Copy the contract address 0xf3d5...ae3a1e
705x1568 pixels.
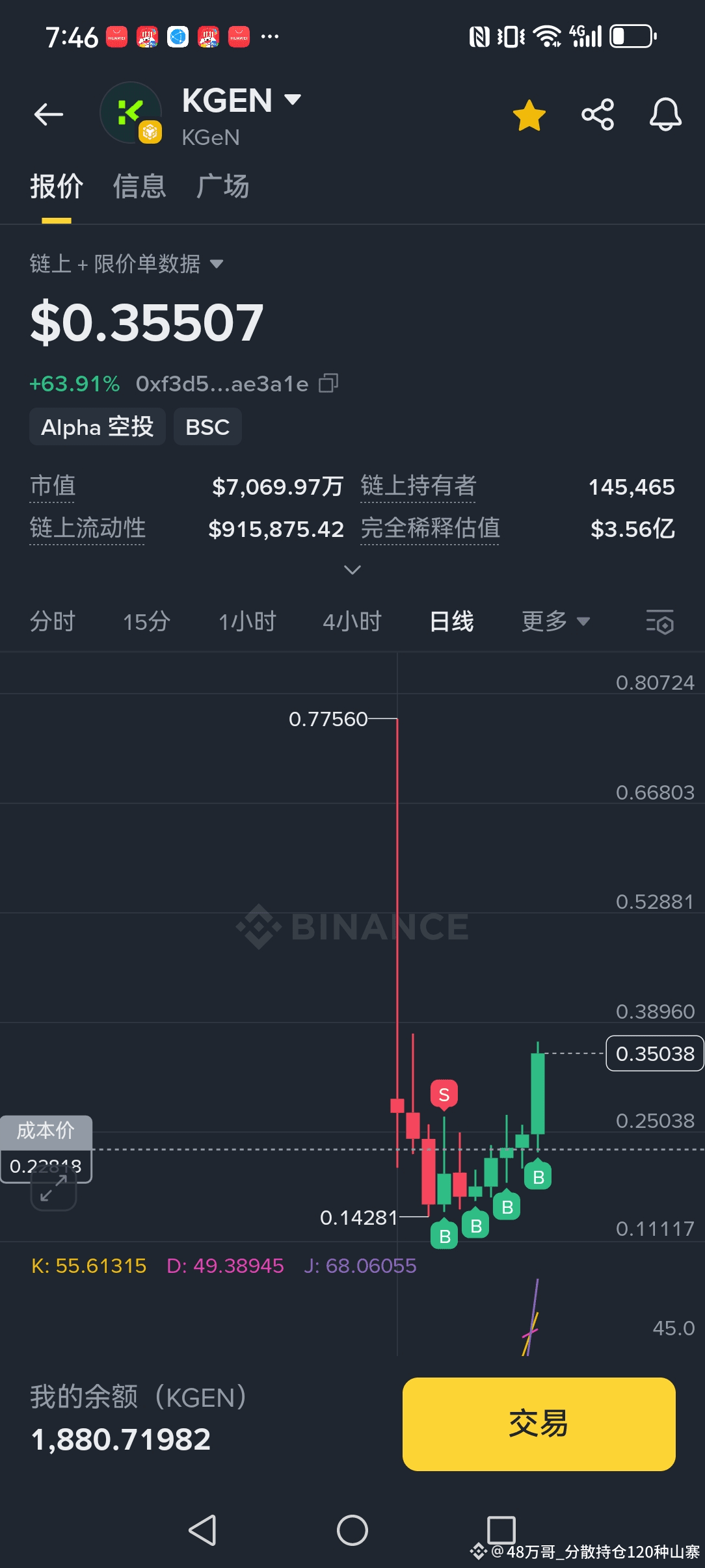point(328,384)
